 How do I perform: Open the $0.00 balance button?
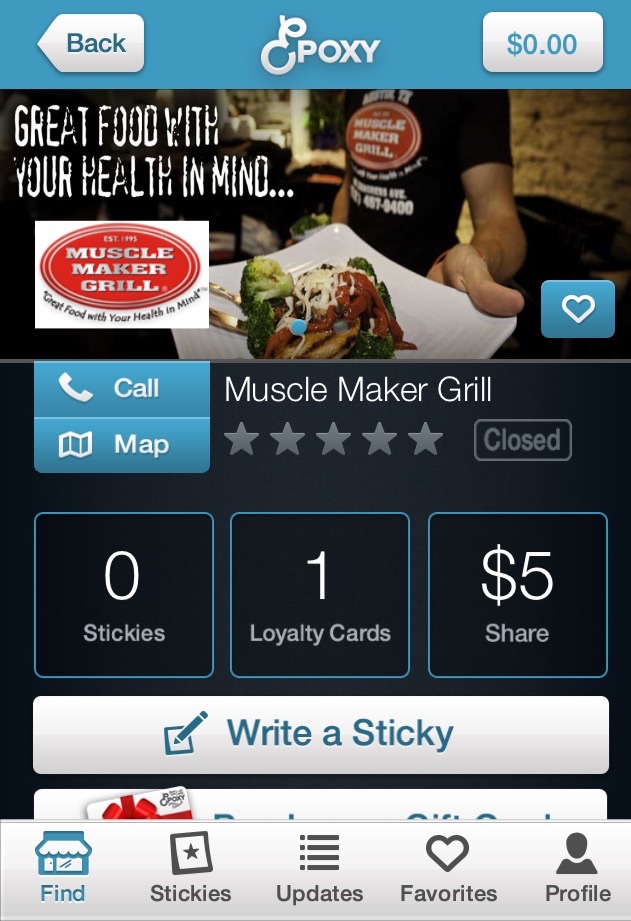coord(542,44)
